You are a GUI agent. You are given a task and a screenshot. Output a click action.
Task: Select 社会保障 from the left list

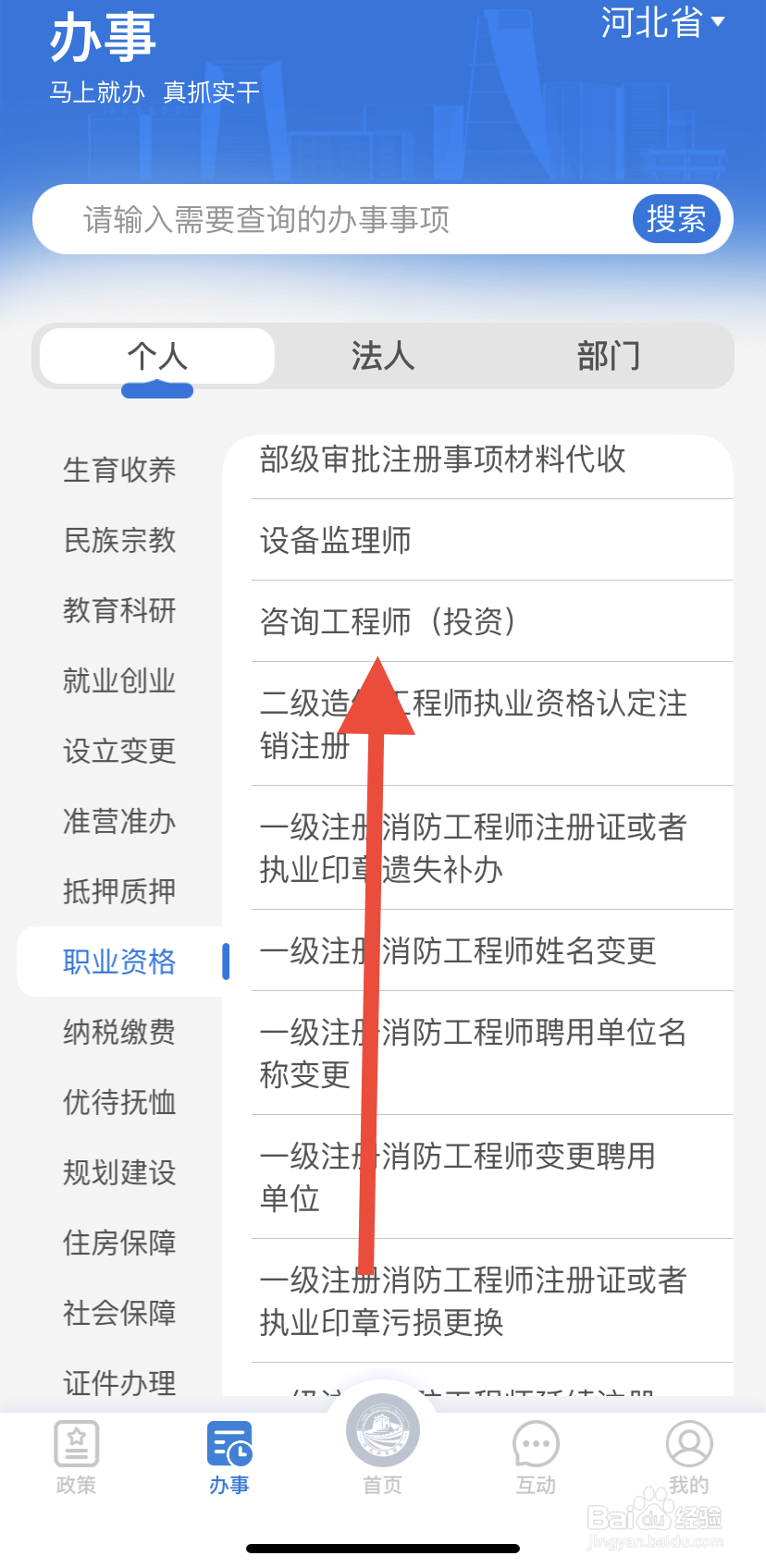click(119, 1313)
